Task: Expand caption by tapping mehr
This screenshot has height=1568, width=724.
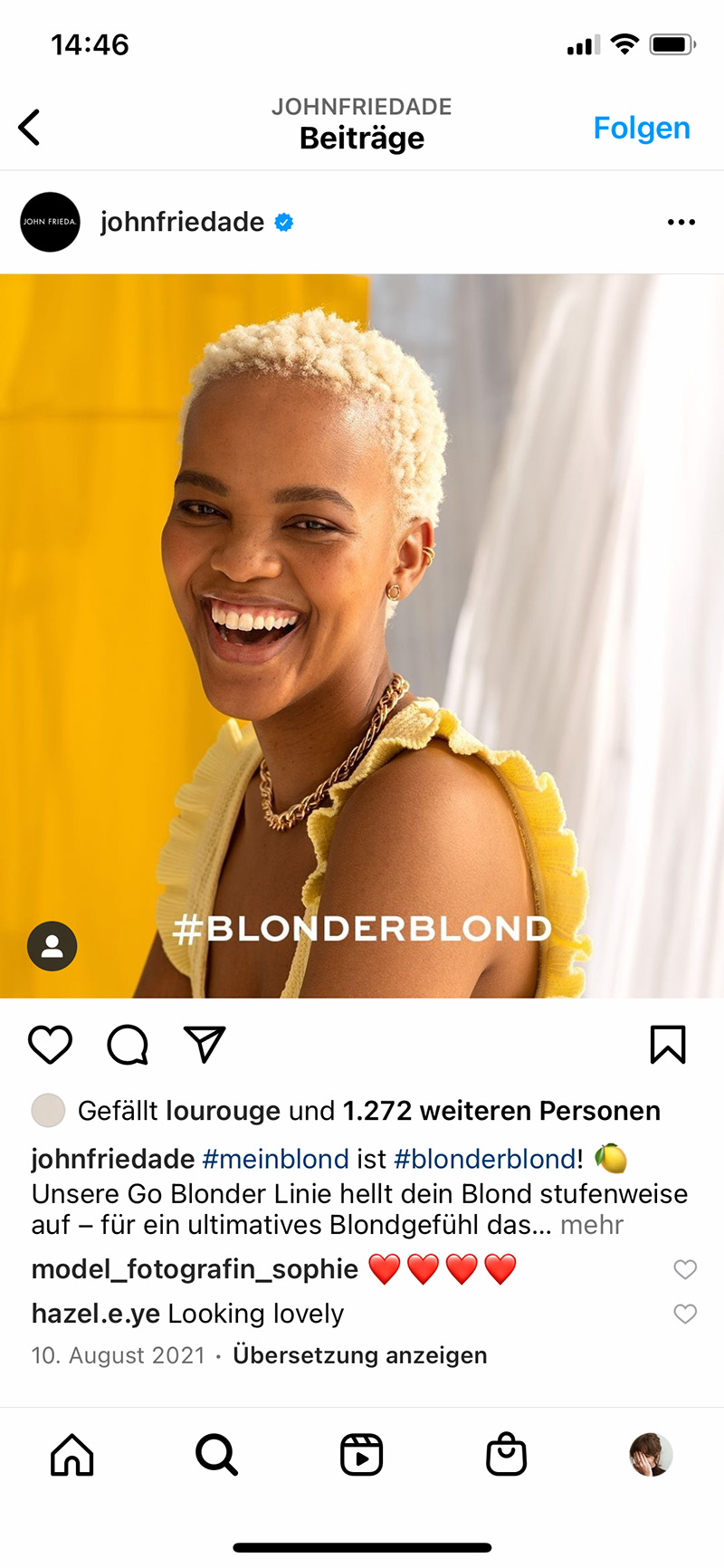Action: coord(592,1225)
